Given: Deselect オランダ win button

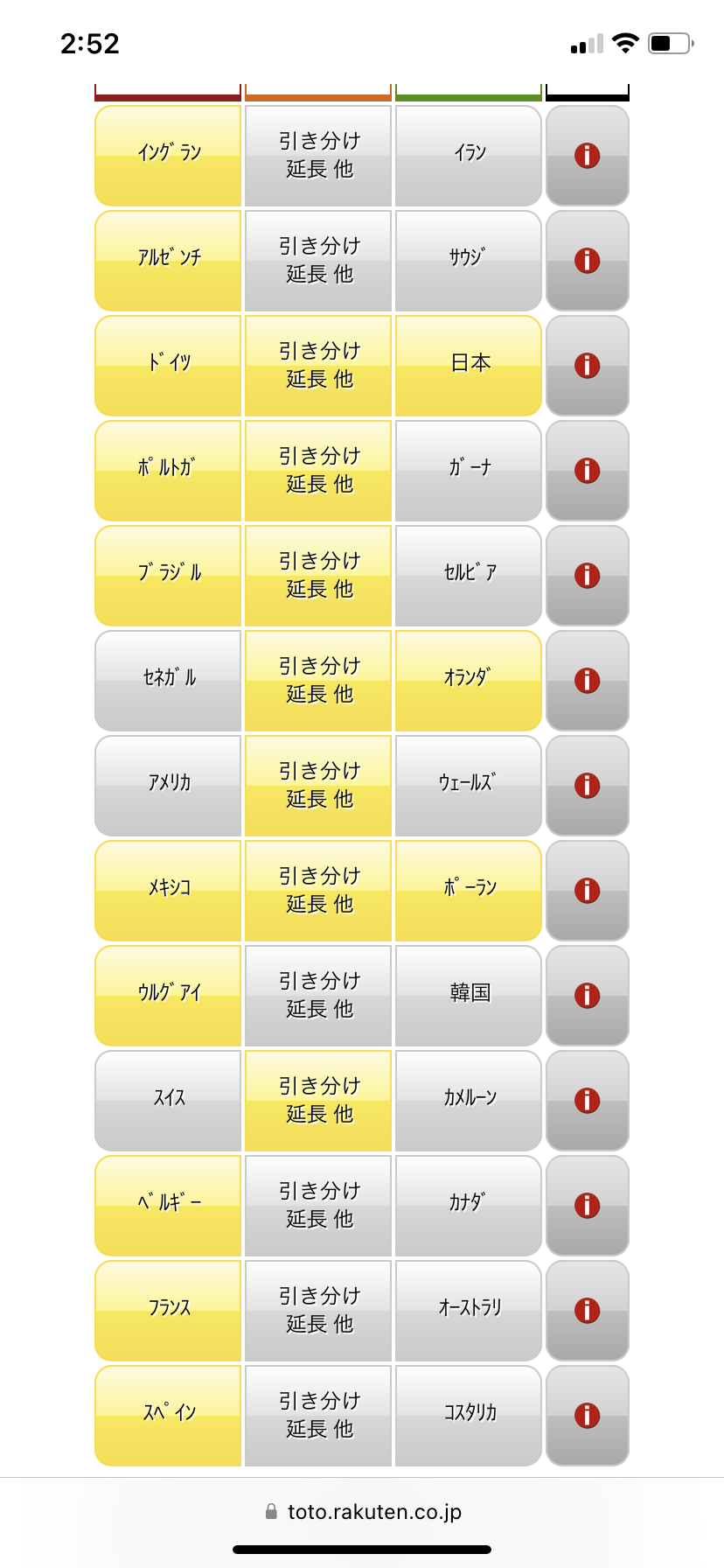Looking at the screenshot, I should (x=469, y=681).
